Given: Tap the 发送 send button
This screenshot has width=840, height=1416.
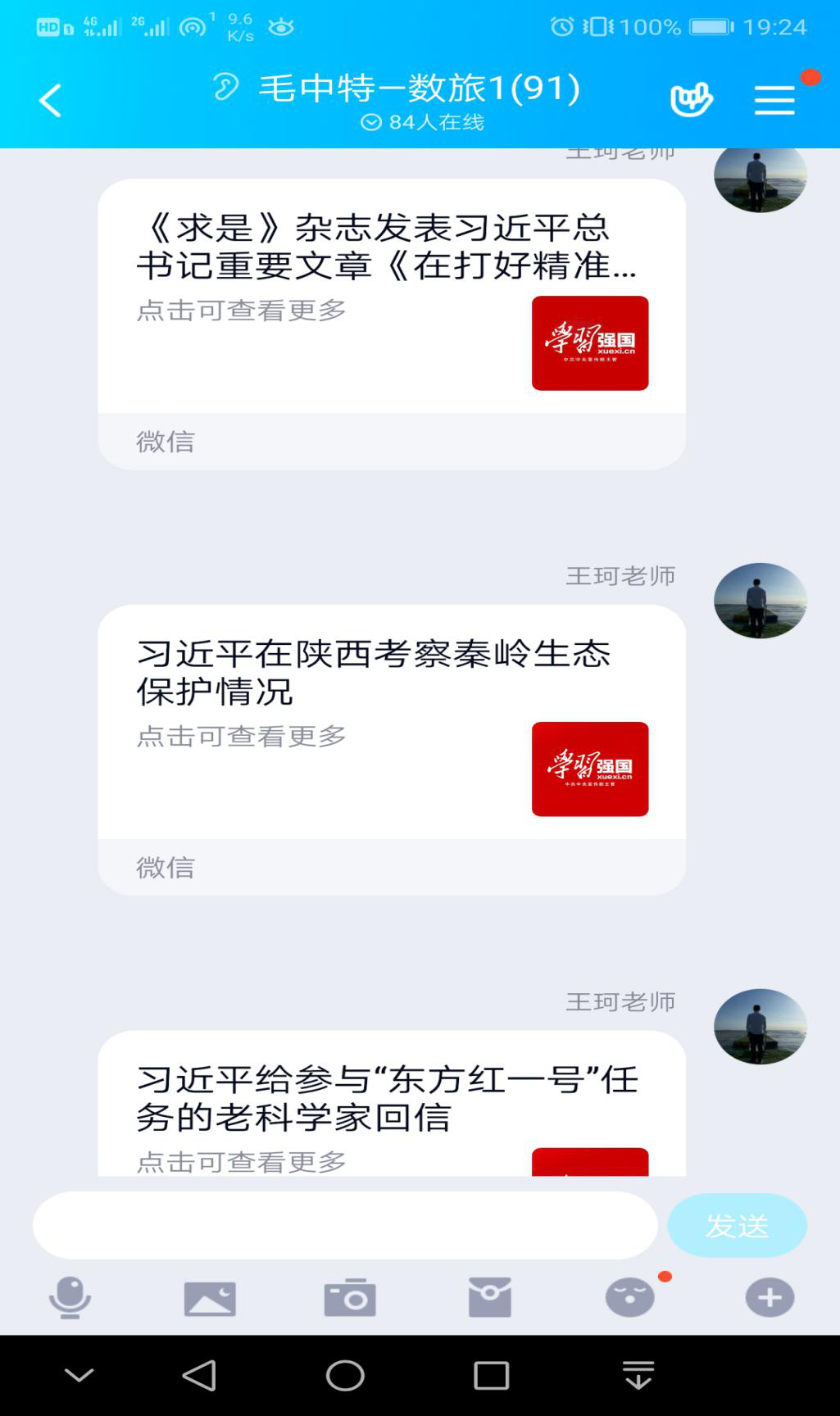Looking at the screenshot, I should click(737, 1225).
